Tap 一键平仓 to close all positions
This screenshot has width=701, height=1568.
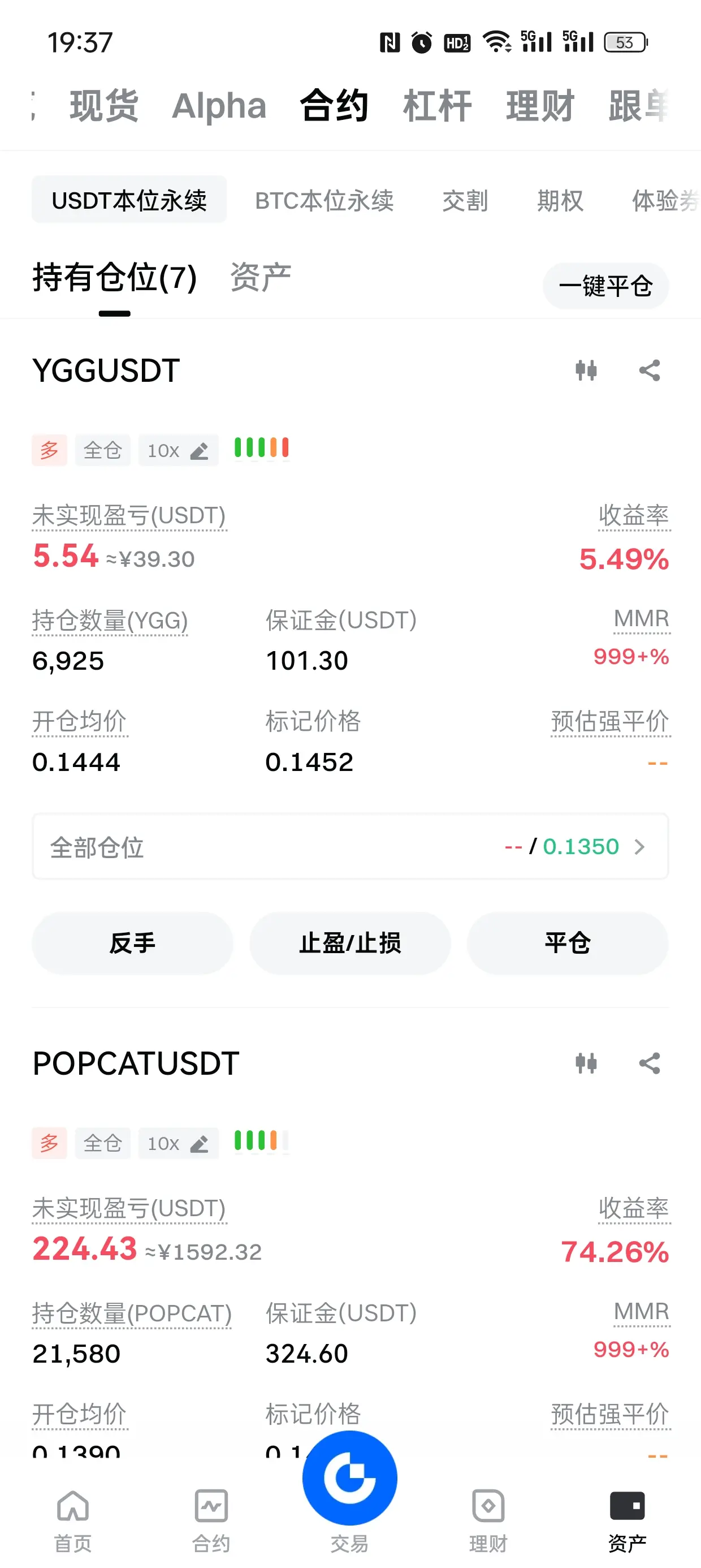tap(605, 286)
